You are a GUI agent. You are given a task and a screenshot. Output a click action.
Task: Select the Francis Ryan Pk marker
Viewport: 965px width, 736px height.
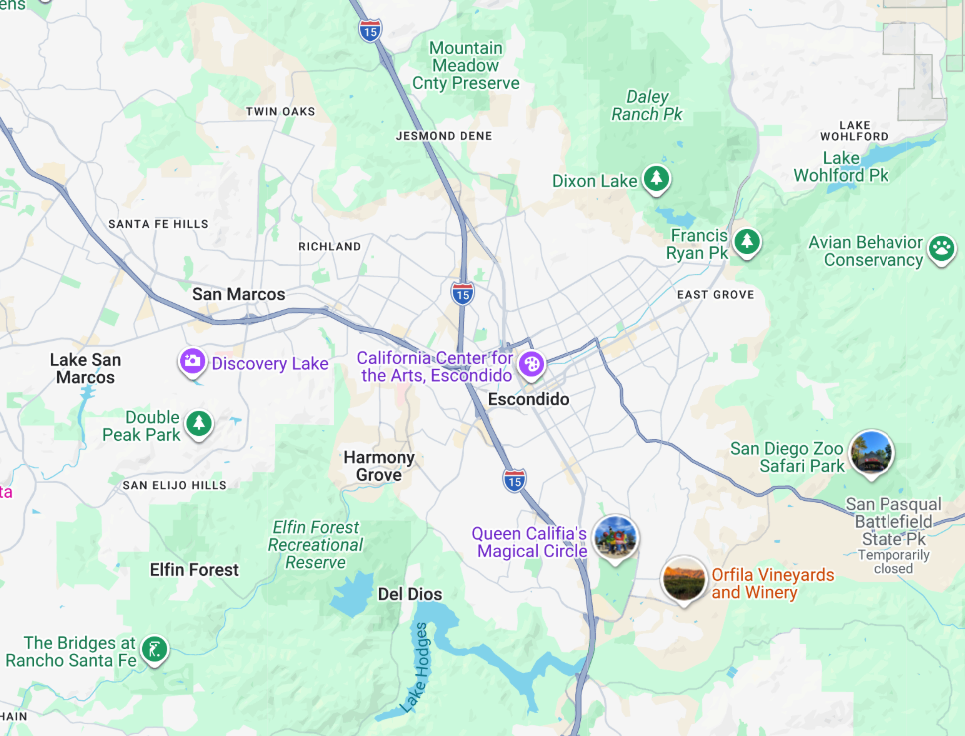click(746, 242)
